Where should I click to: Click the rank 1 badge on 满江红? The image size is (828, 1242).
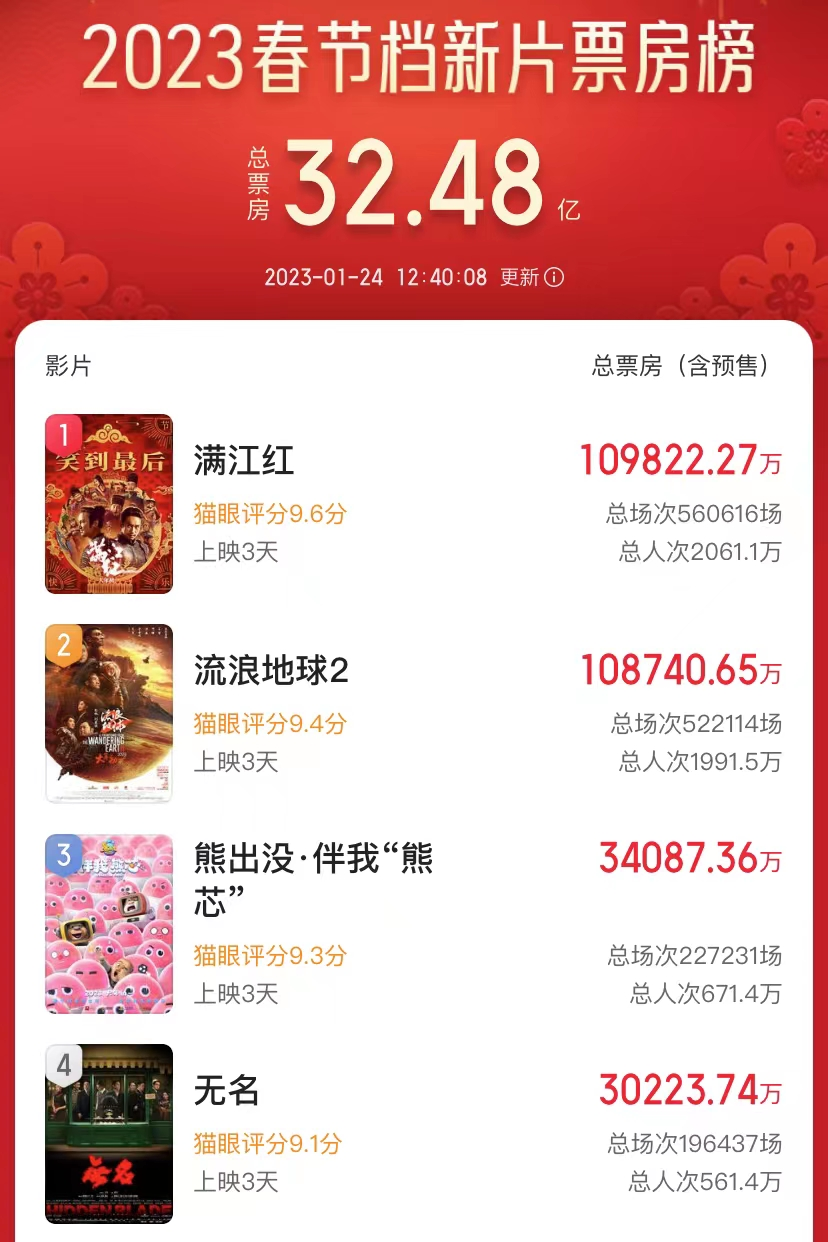(63, 434)
